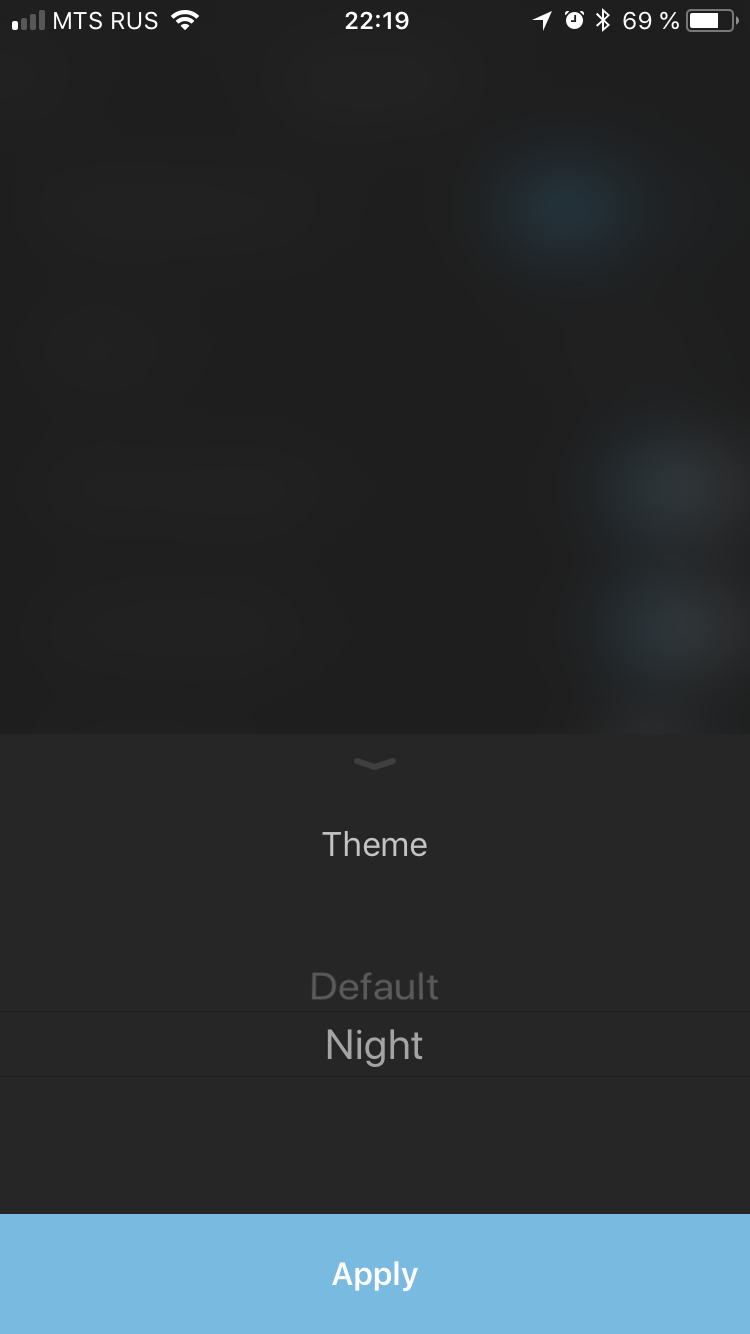
Task: Select the Default theme option
Action: 375,987
